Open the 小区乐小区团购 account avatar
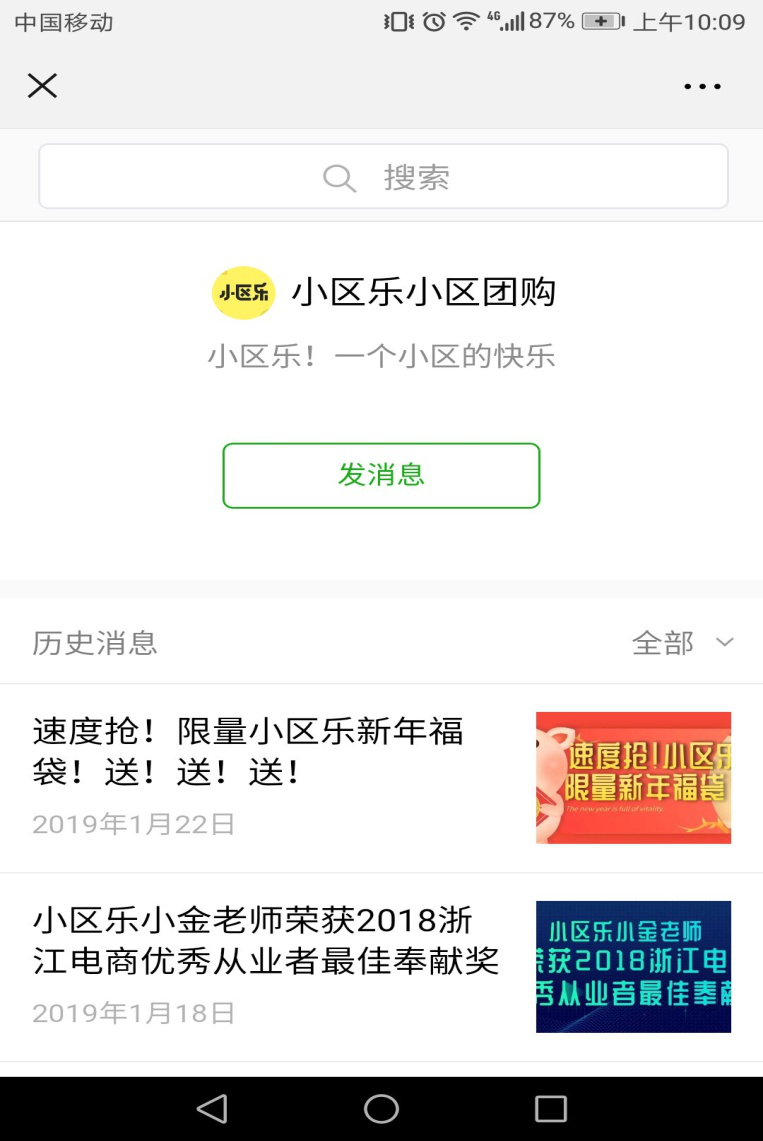Screen dimensions: 763x1141 point(243,292)
